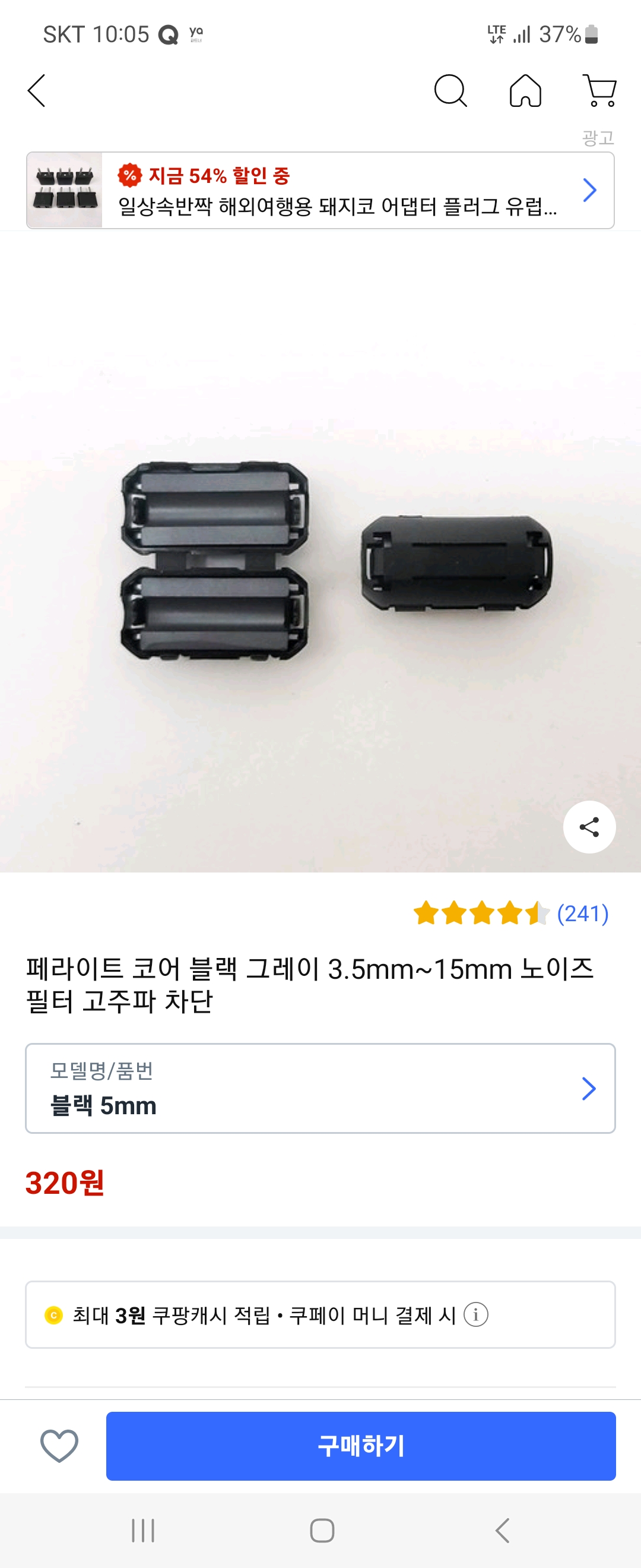Open the 모델명/품번 option selector

320,1088
